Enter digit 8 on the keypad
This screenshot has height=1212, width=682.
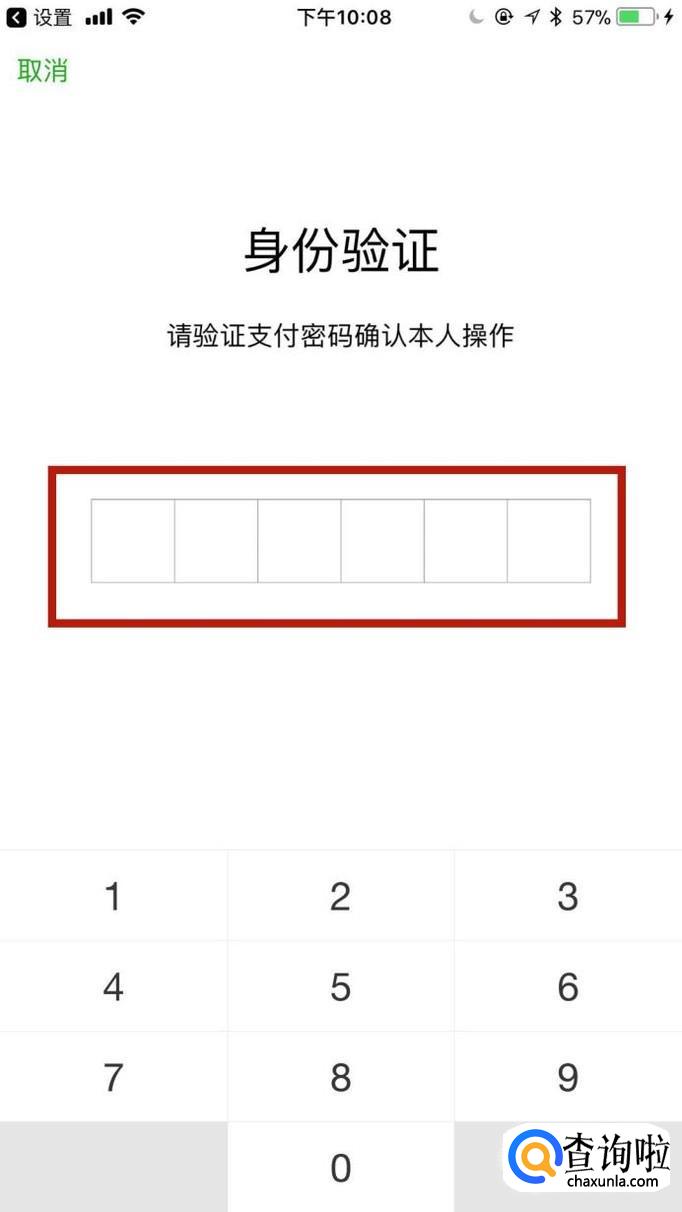[x=341, y=1077]
